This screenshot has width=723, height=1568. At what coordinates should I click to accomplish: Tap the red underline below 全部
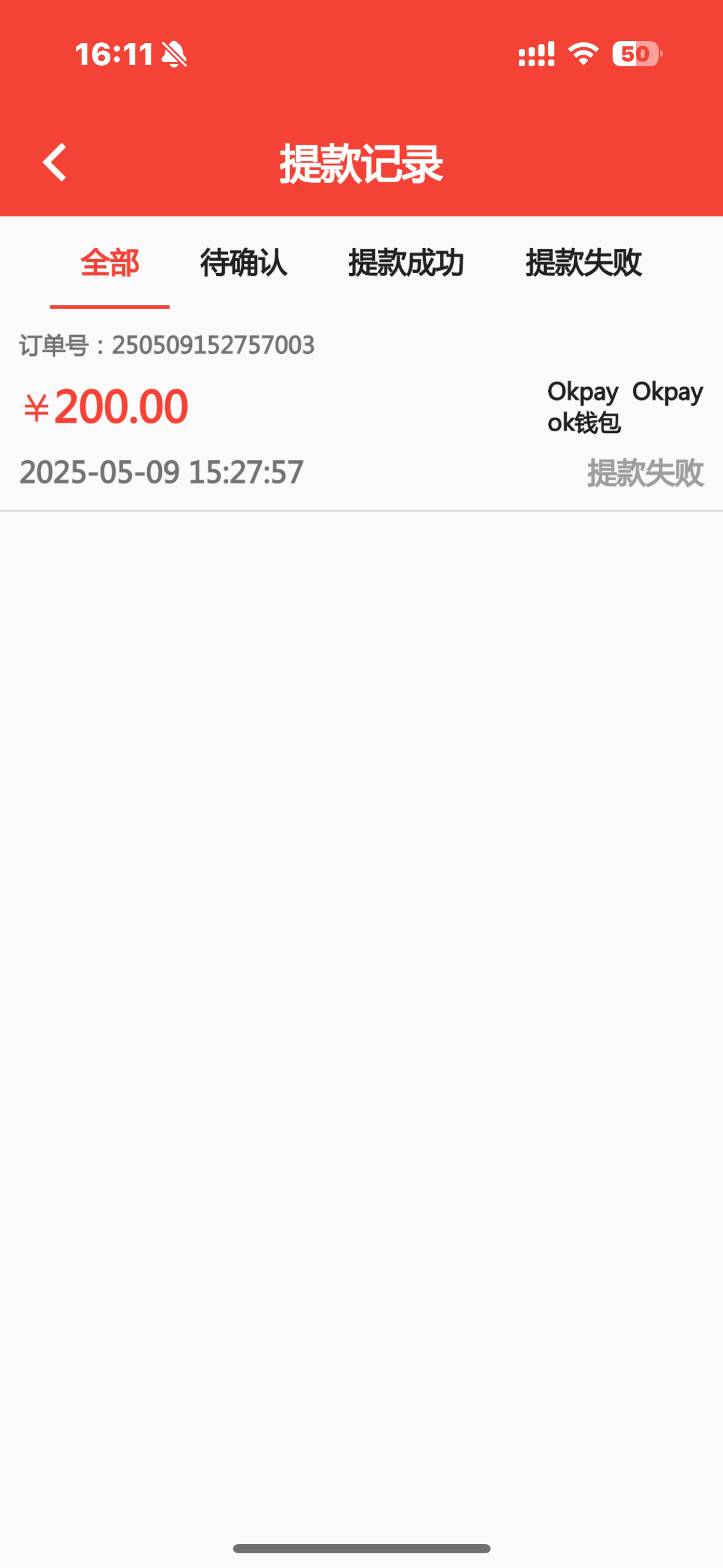[110, 304]
